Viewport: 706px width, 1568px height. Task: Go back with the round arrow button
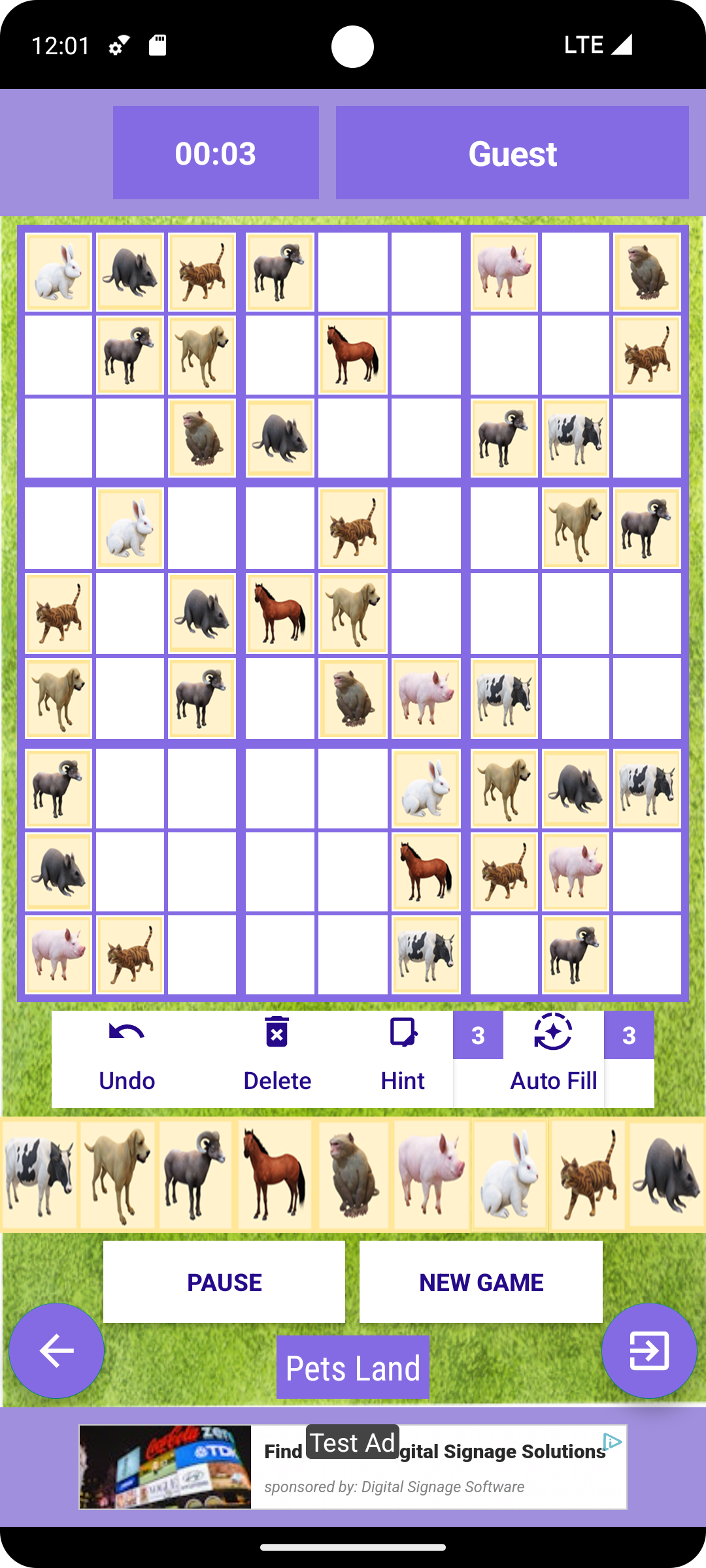point(56,1350)
